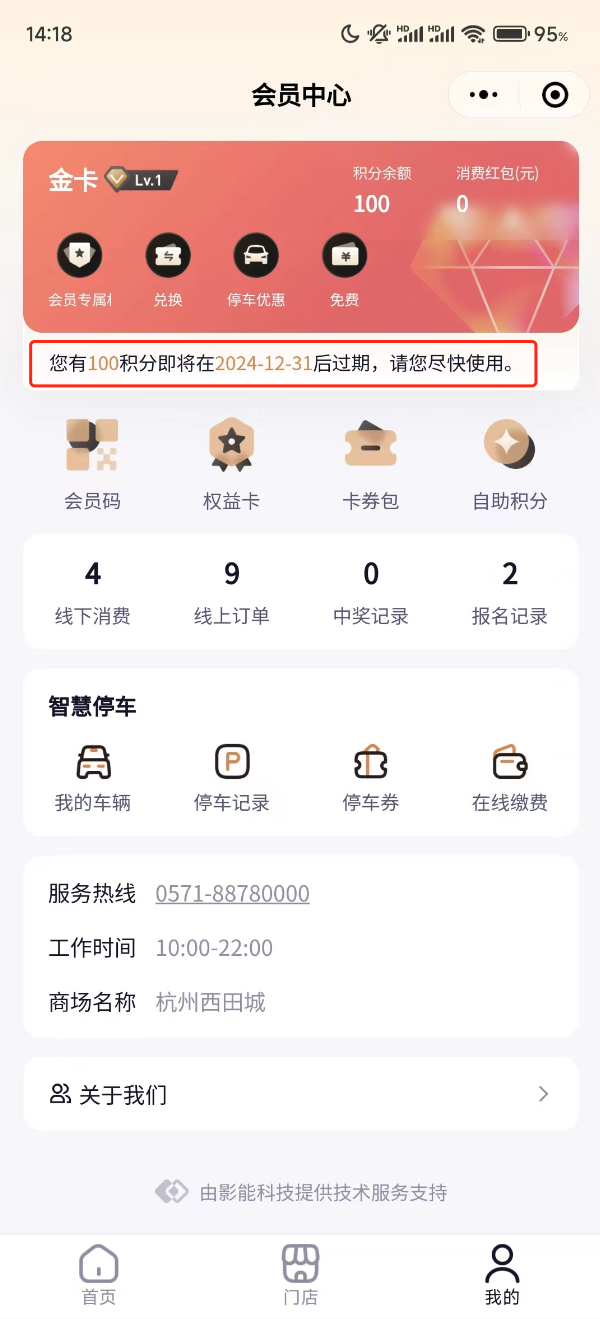600x1319 pixels.
Task: Switch to the 首页 home tab
Action: pos(98,1275)
